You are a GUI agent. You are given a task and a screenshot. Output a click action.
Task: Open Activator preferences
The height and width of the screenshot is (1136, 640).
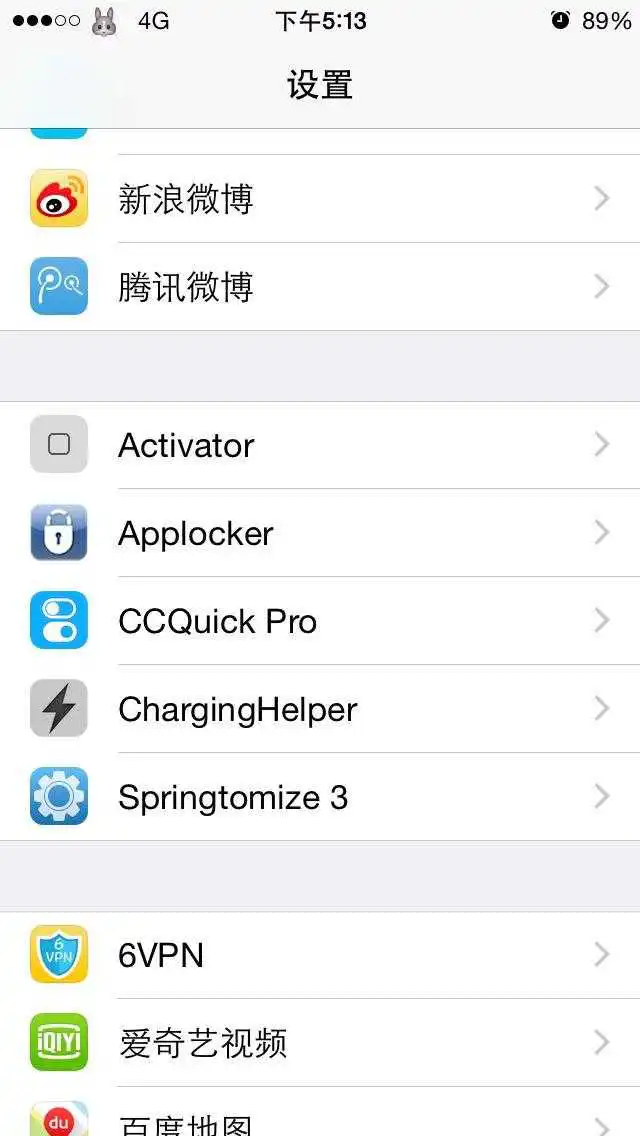(320, 445)
